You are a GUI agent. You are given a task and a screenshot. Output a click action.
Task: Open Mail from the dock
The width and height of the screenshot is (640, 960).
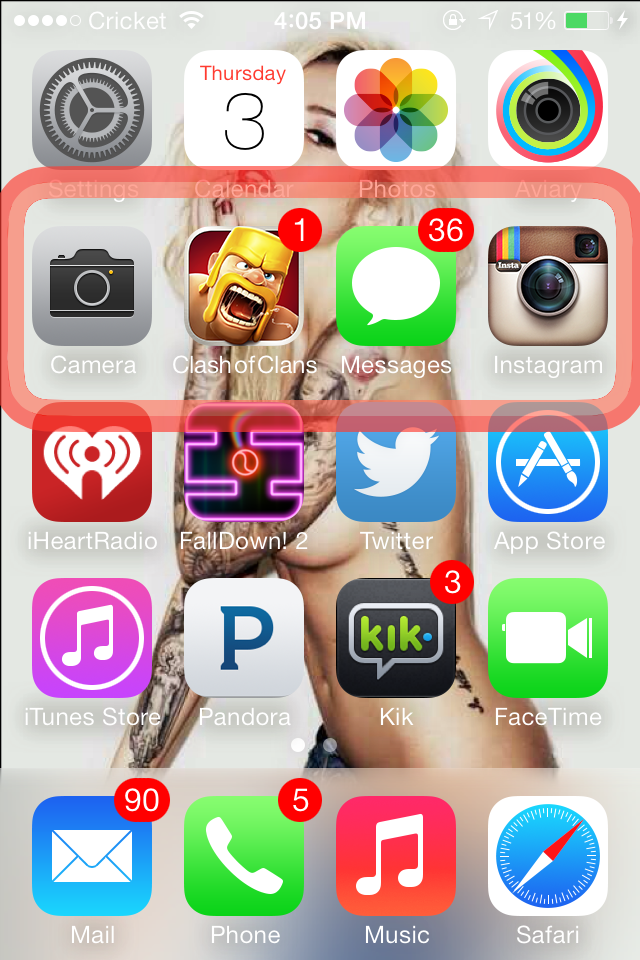coord(92,856)
